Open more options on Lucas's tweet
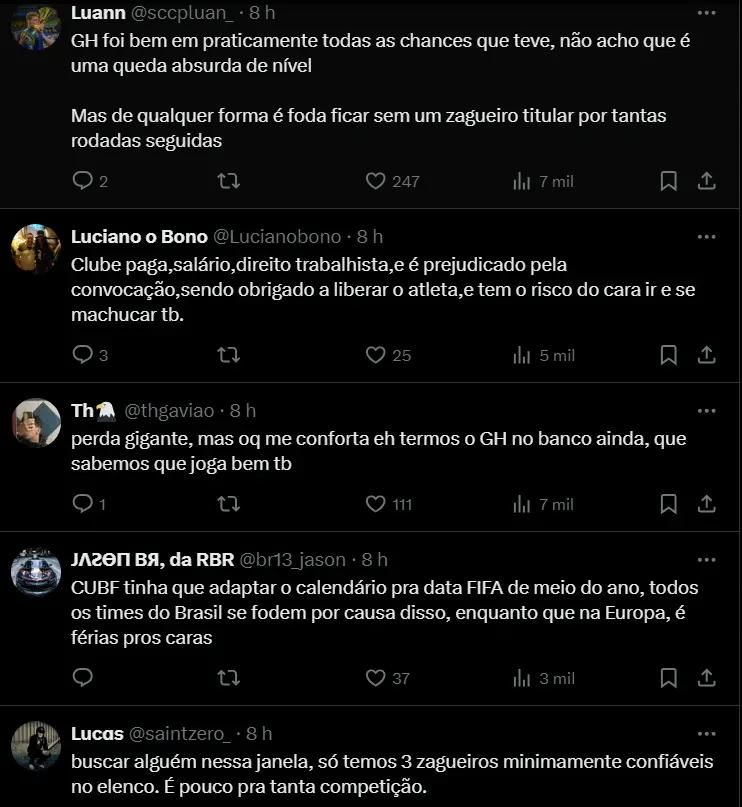The height and width of the screenshot is (807, 742). (x=706, y=734)
